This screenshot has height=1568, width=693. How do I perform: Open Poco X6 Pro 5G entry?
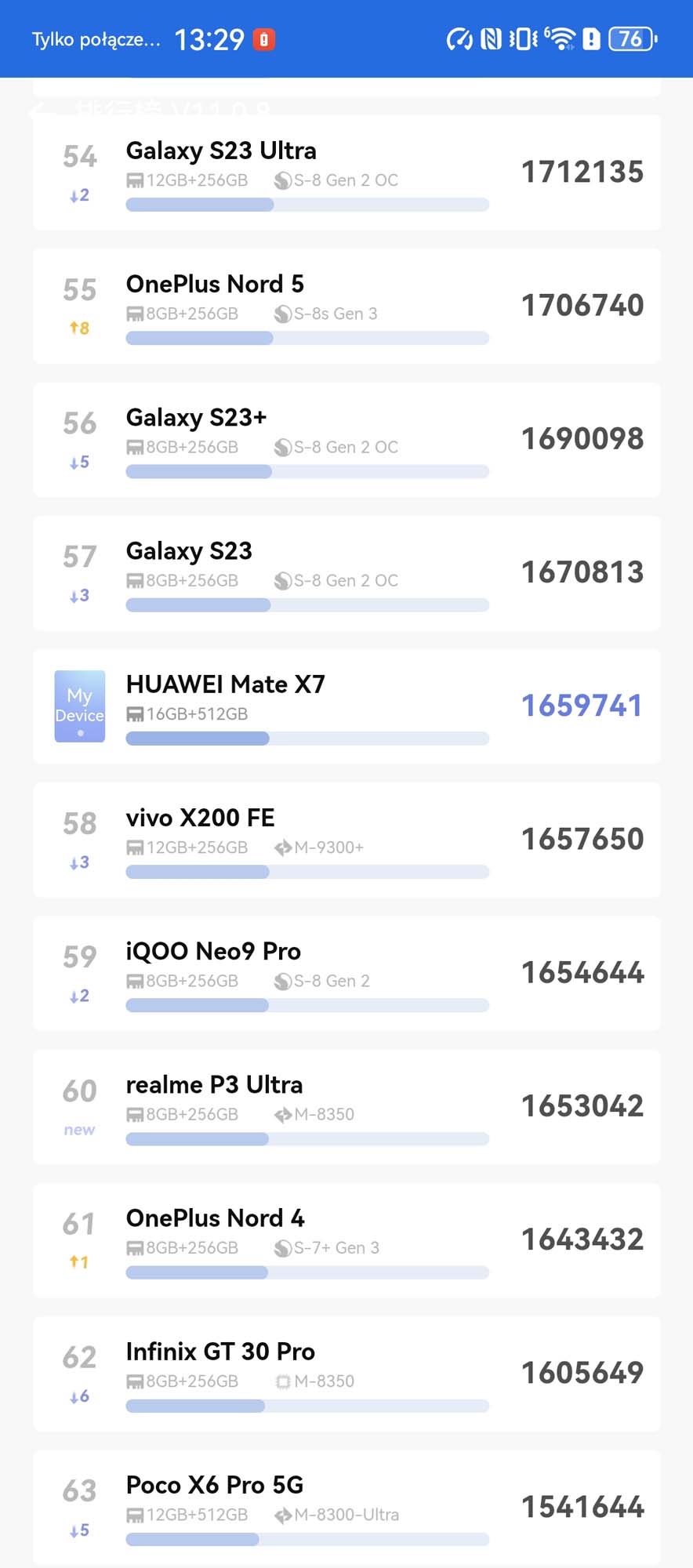[346, 1506]
